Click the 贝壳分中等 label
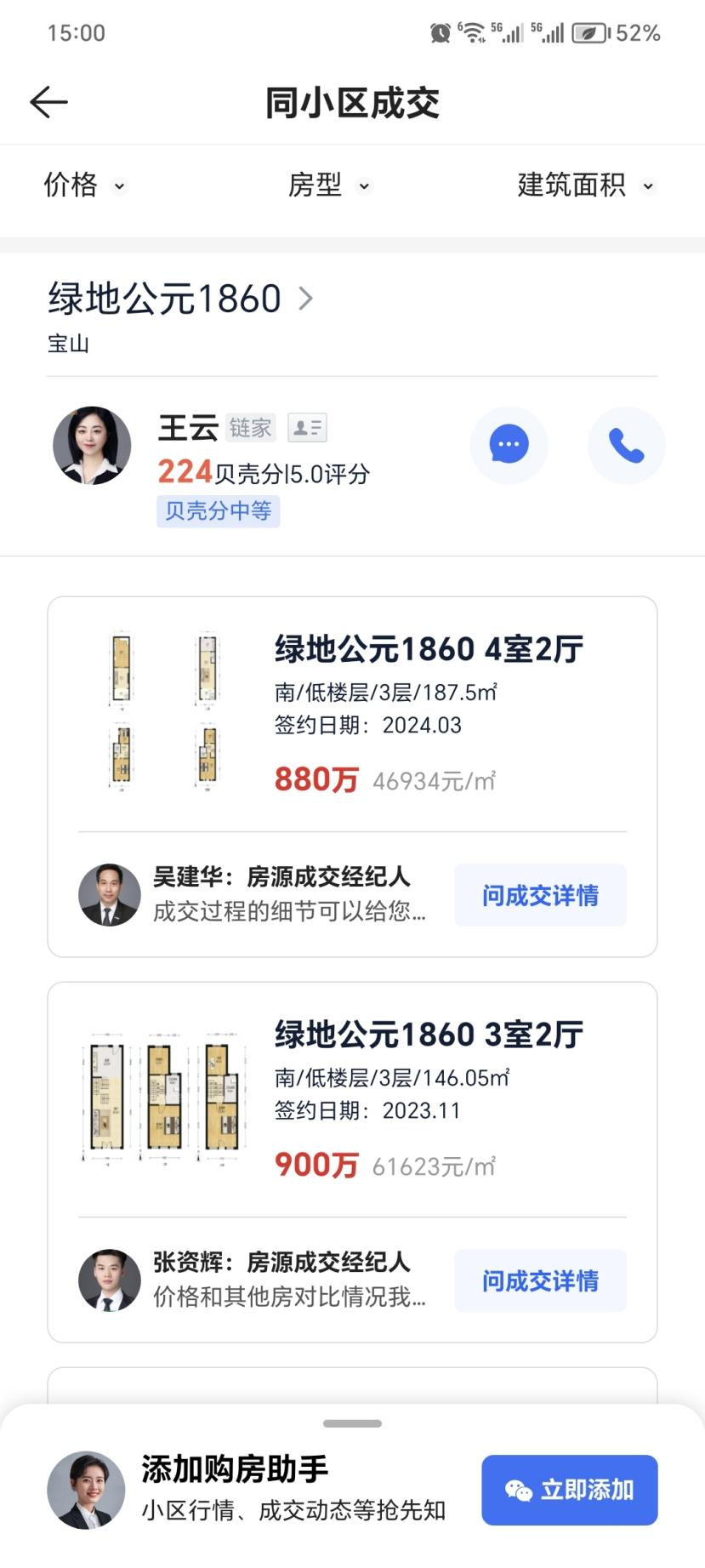705x1568 pixels. [218, 511]
